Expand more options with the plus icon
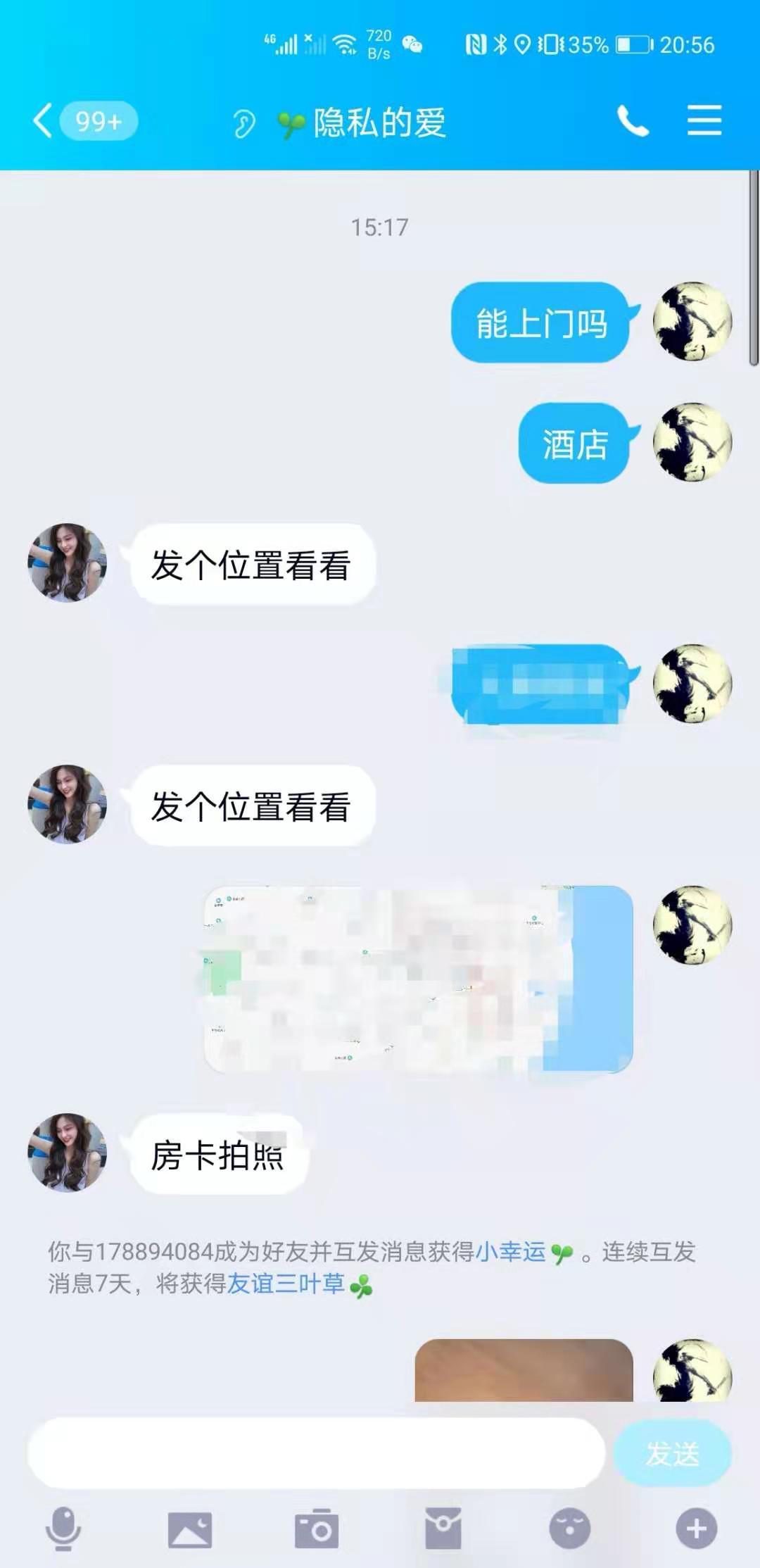The image size is (760, 1568). (697, 1529)
